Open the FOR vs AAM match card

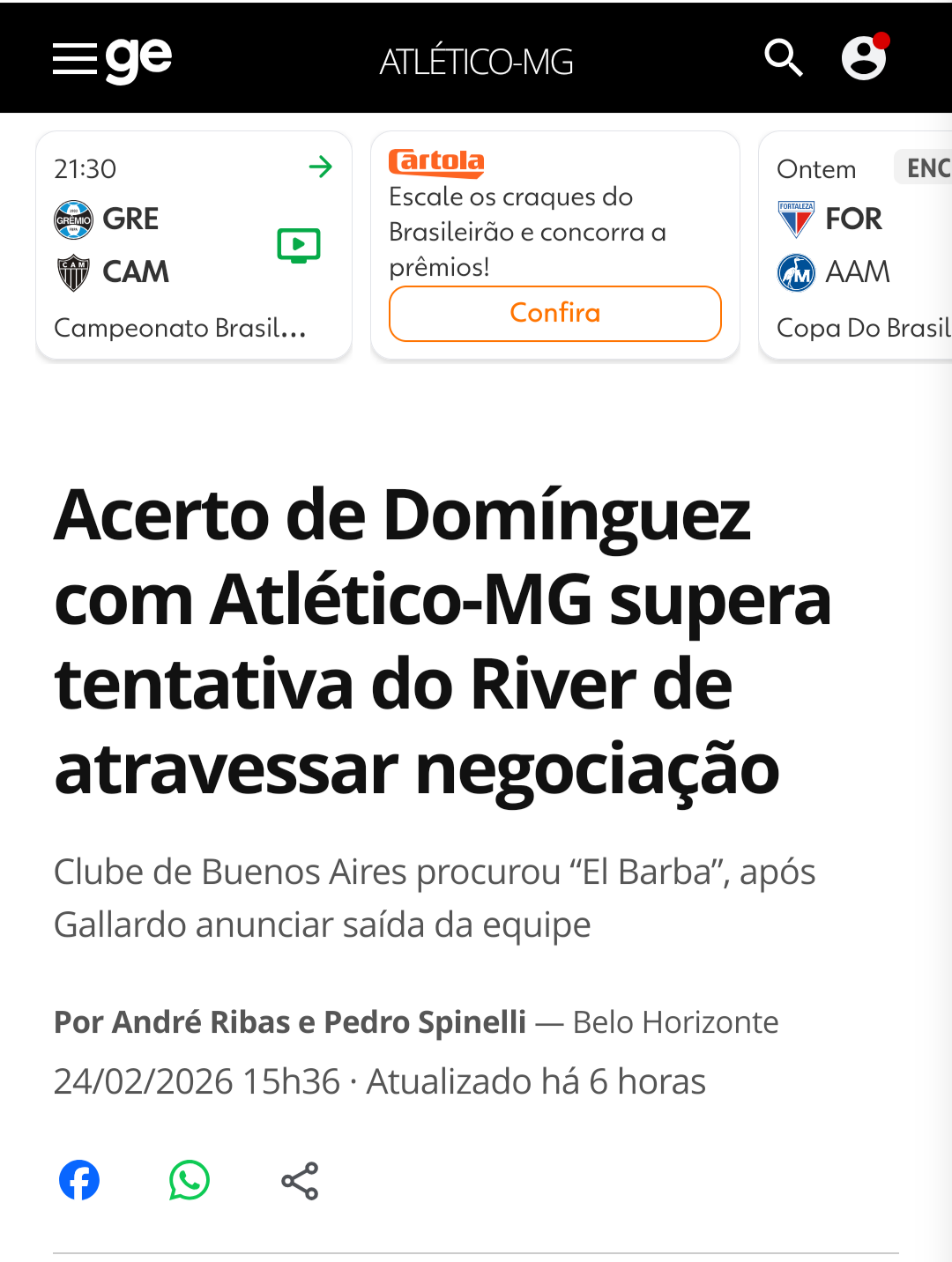[x=855, y=245]
